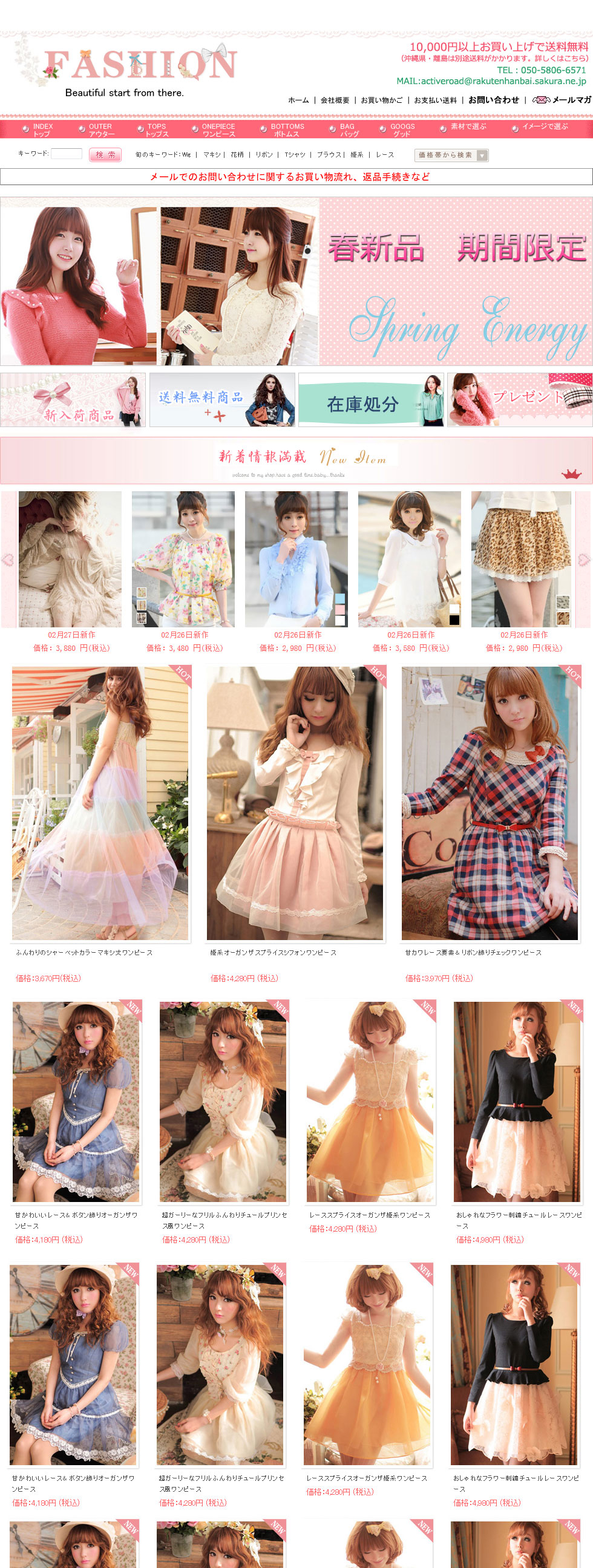593x1568 pixels.
Task: Show next new items with right carousel arrow
Action: coord(583,559)
